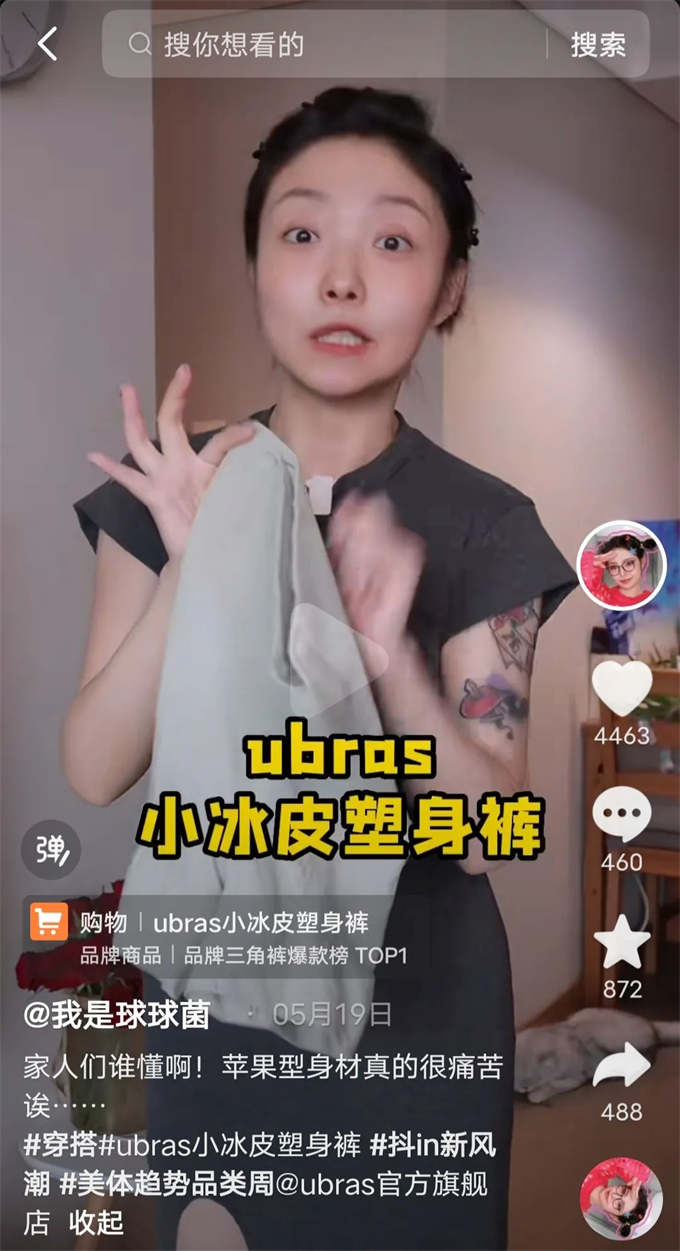Open the comments bubble

[621, 815]
